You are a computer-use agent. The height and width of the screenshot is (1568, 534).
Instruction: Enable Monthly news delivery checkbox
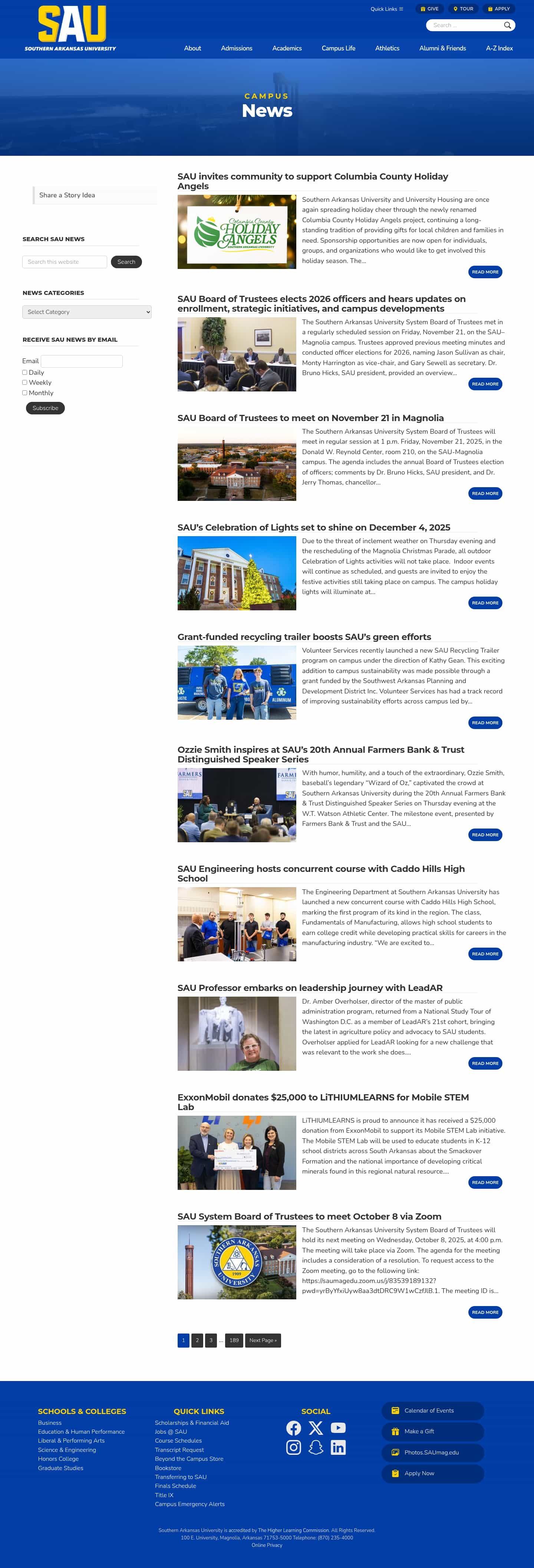click(x=25, y=393)
